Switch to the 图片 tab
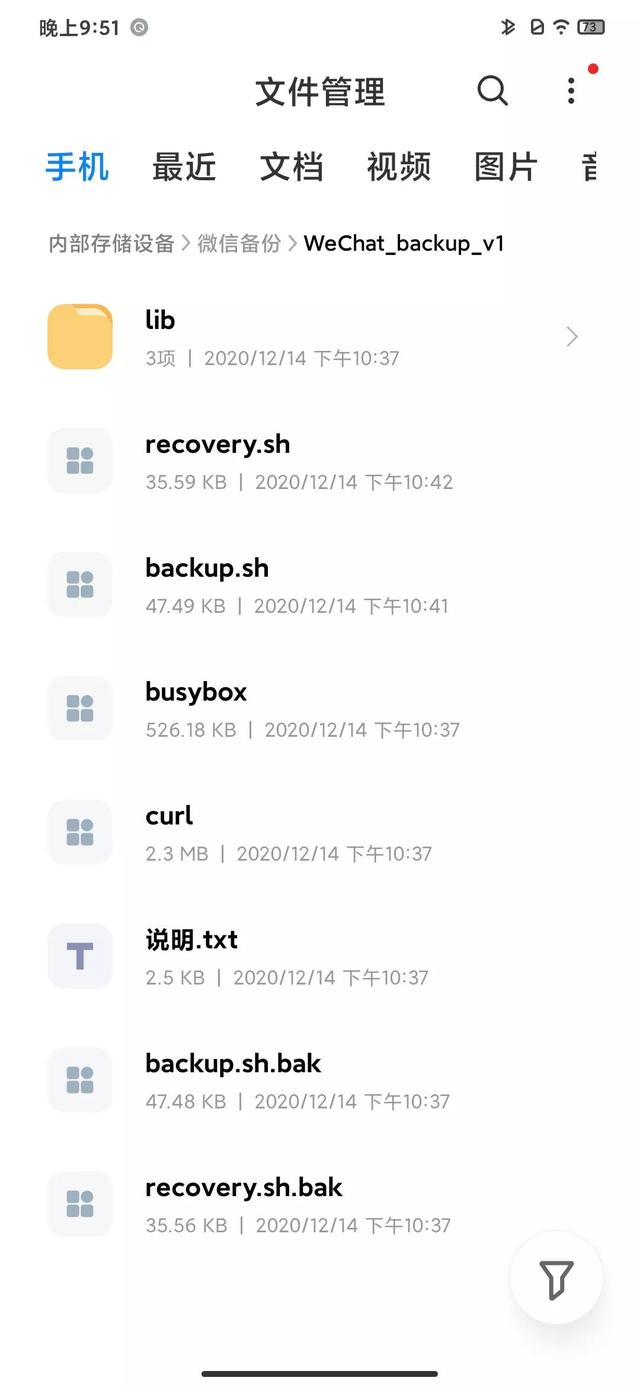 coord(505,167)
